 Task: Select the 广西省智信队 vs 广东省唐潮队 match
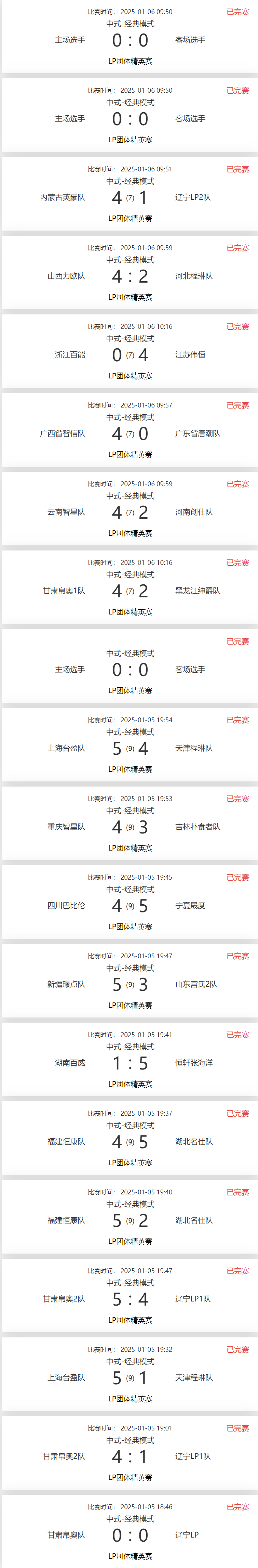coord(130,433)
